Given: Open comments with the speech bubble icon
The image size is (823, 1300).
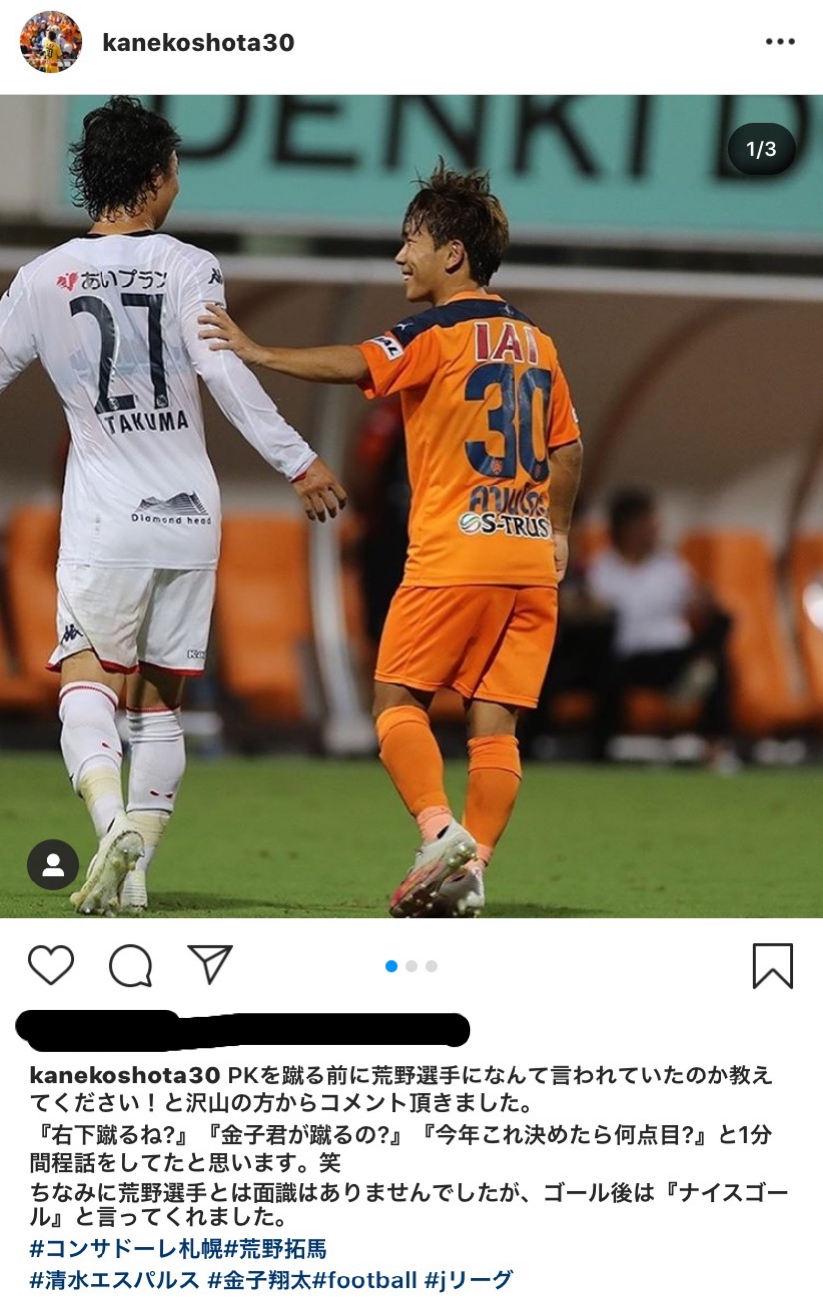Looking at the screenshot, I should [x=130, y=965].
